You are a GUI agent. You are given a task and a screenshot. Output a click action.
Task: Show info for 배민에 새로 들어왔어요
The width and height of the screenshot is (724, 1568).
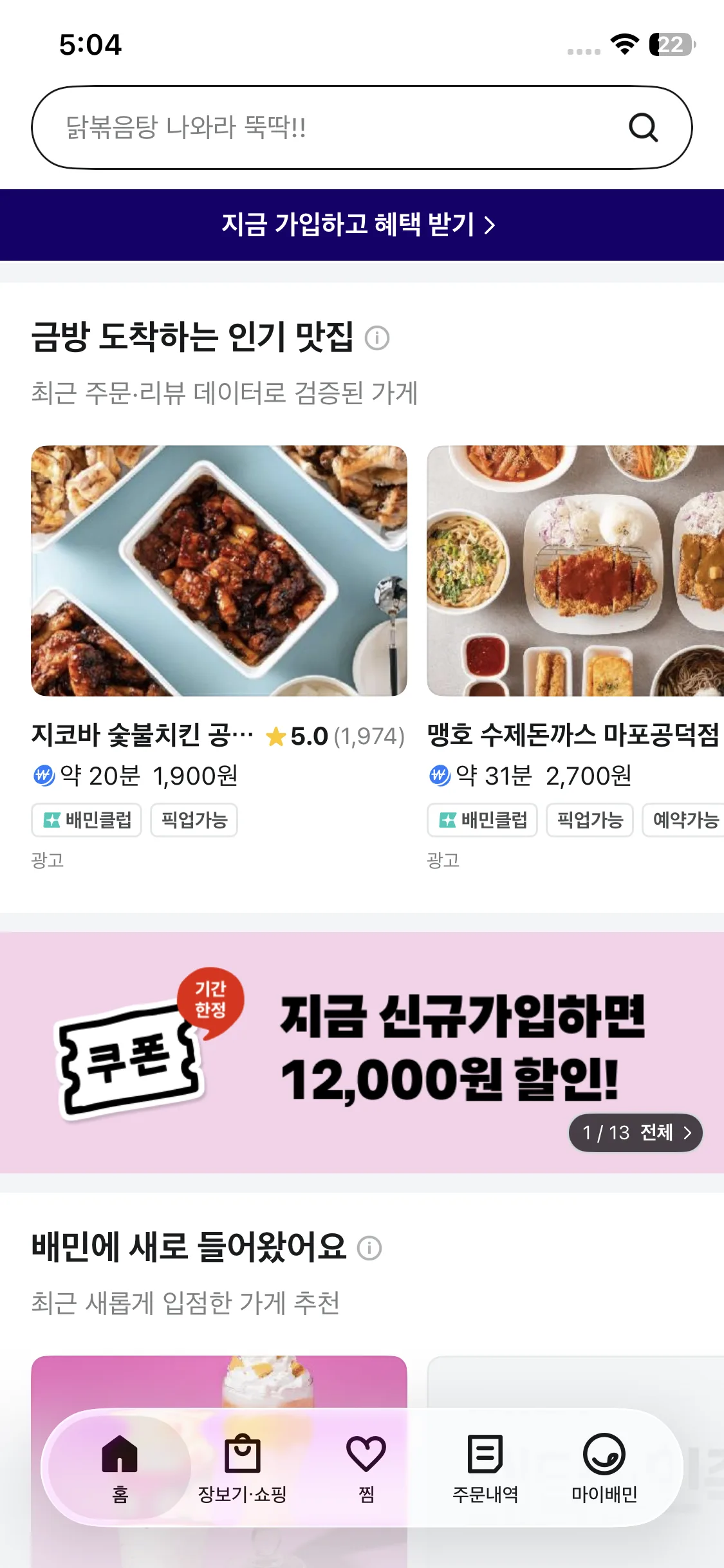tap(369, 1248)
